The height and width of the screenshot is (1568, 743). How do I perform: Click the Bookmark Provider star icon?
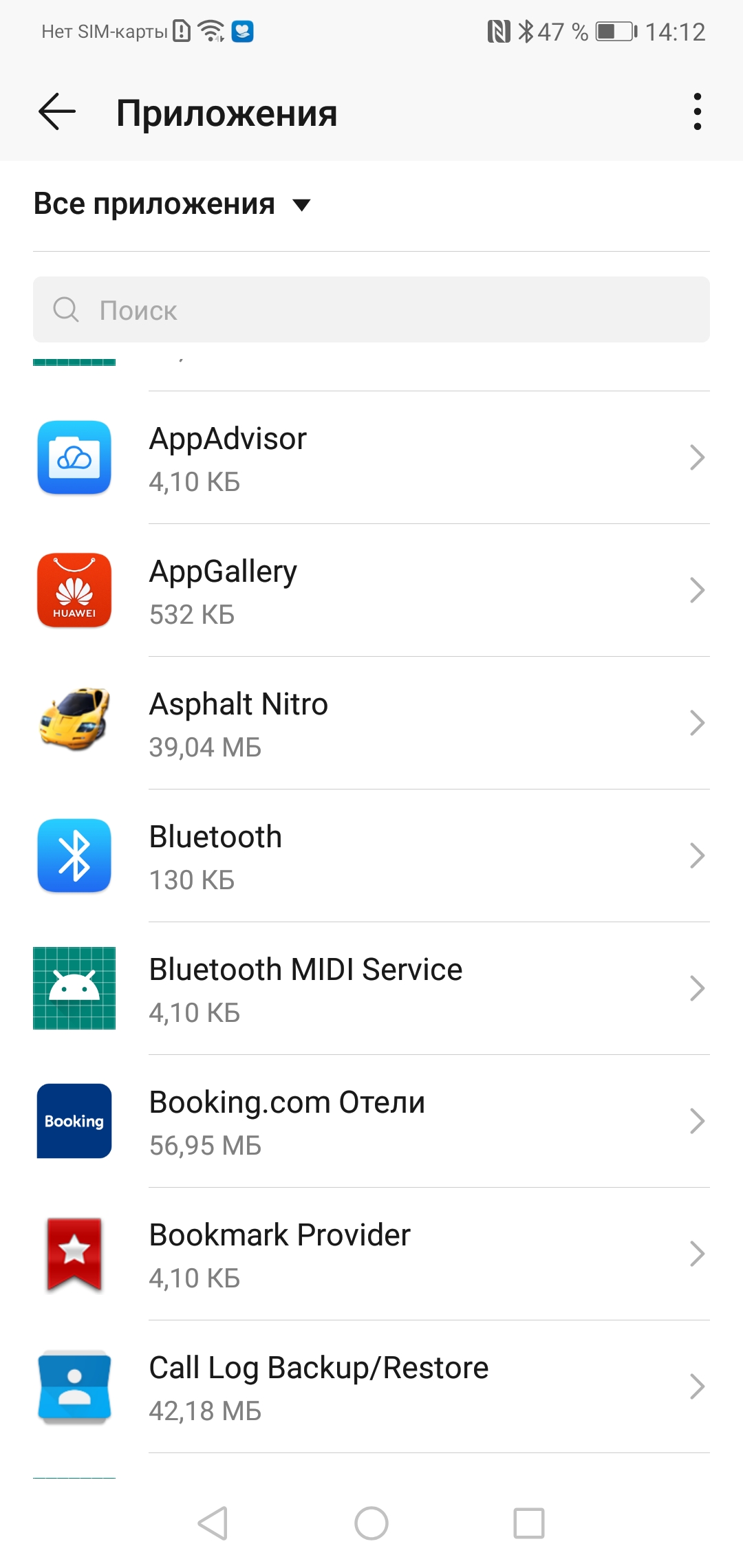(x=74, y=1254)
